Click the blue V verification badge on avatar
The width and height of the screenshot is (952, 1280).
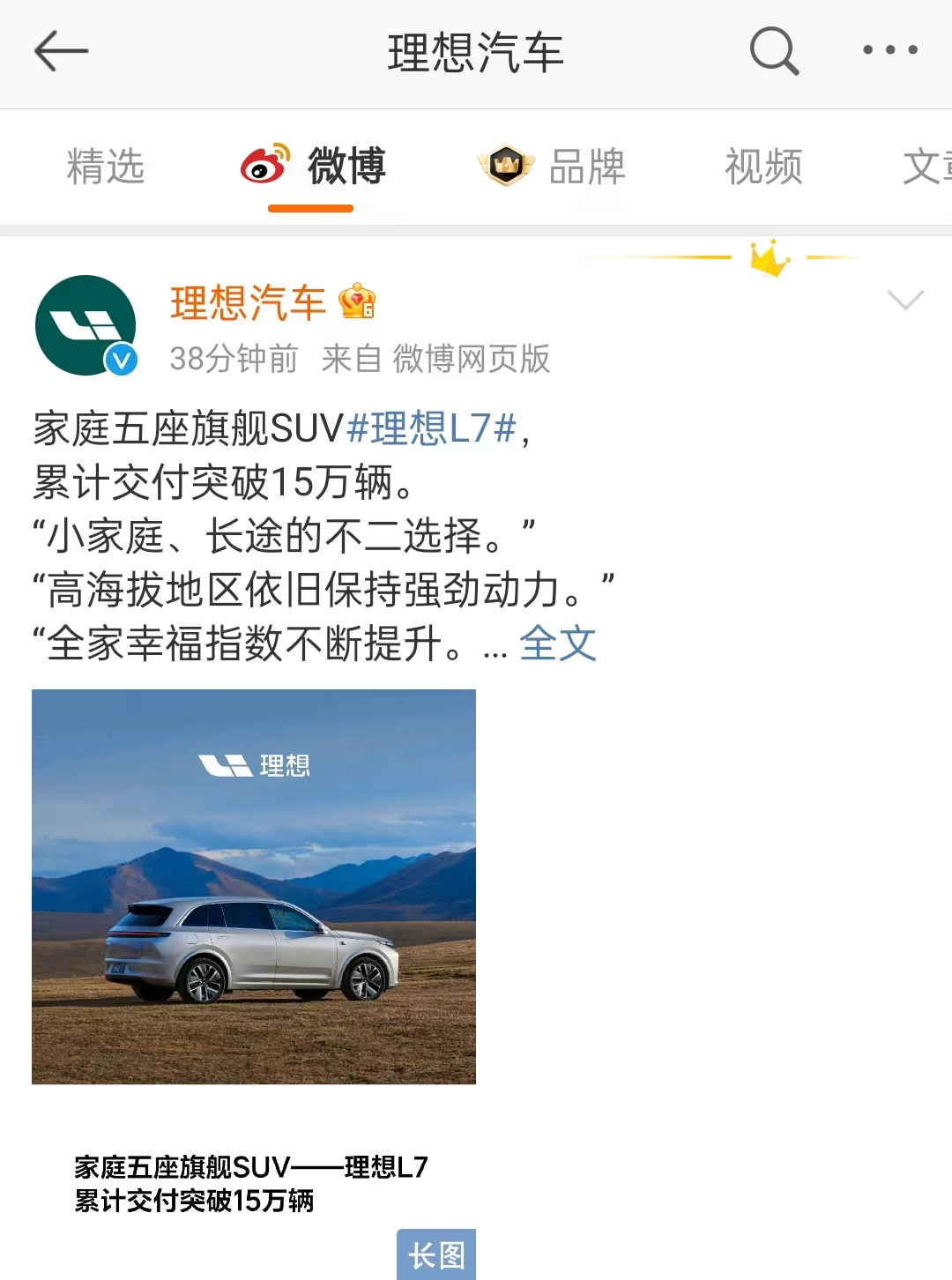119,359
